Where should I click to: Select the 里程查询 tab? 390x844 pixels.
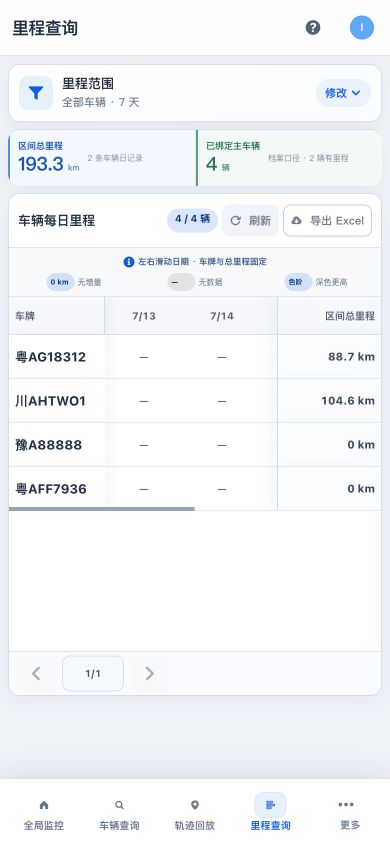(270, 815)
